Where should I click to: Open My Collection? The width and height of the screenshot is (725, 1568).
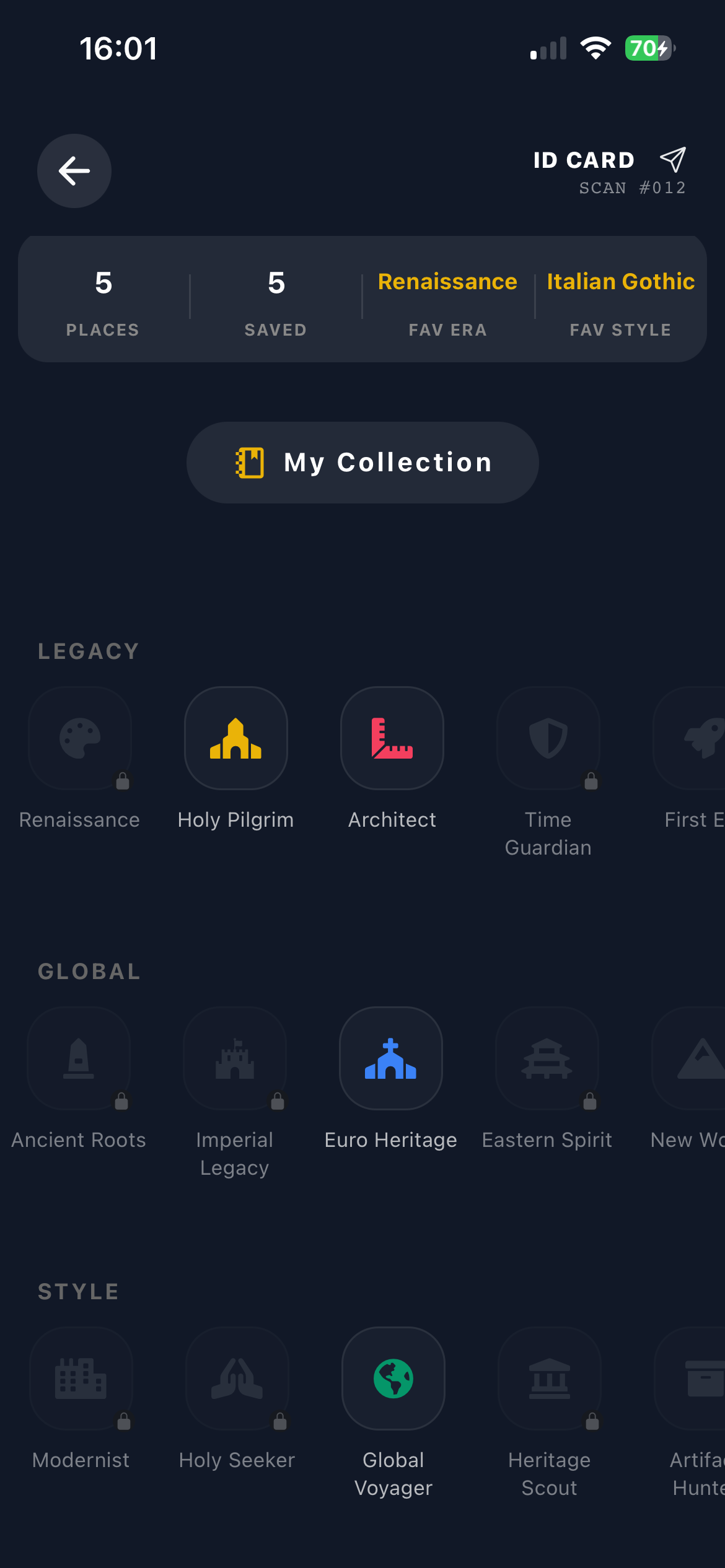(362, 462)
